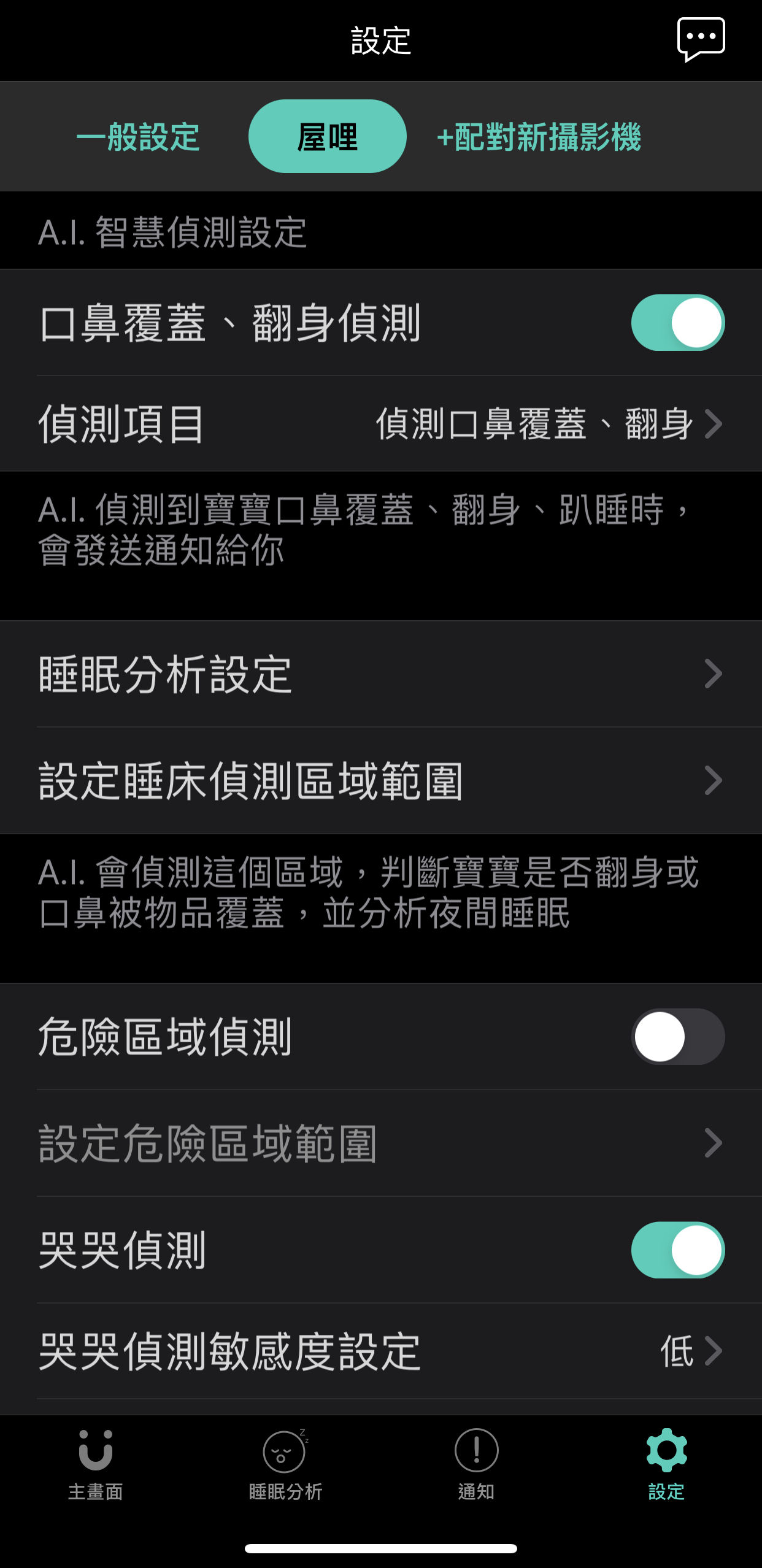The height and width of the screenshot is (1568, 762).
Task: Open the 偵測項目 row
Action: [380, 424]
